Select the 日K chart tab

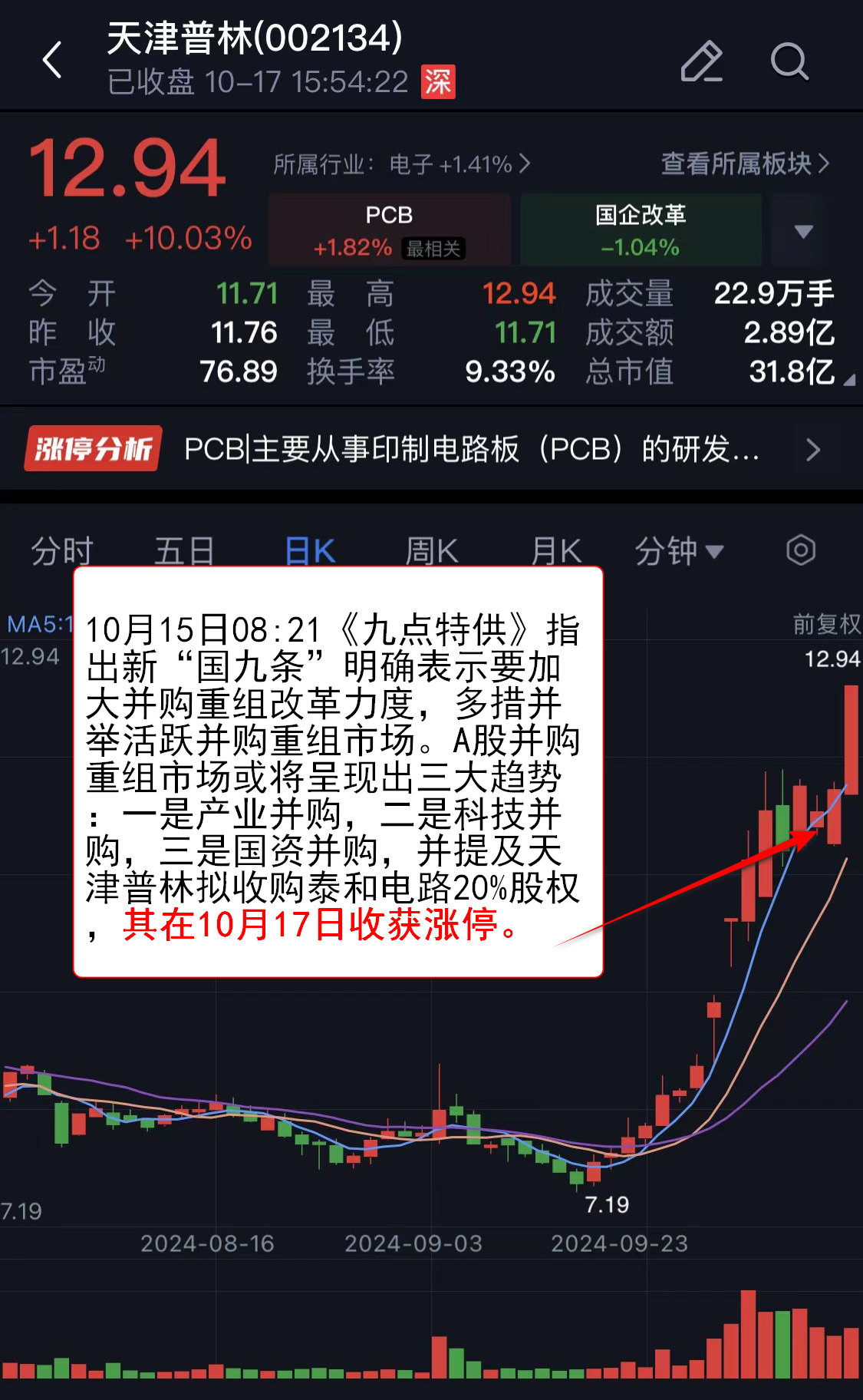pyautogui.click(x=310, y=550)
